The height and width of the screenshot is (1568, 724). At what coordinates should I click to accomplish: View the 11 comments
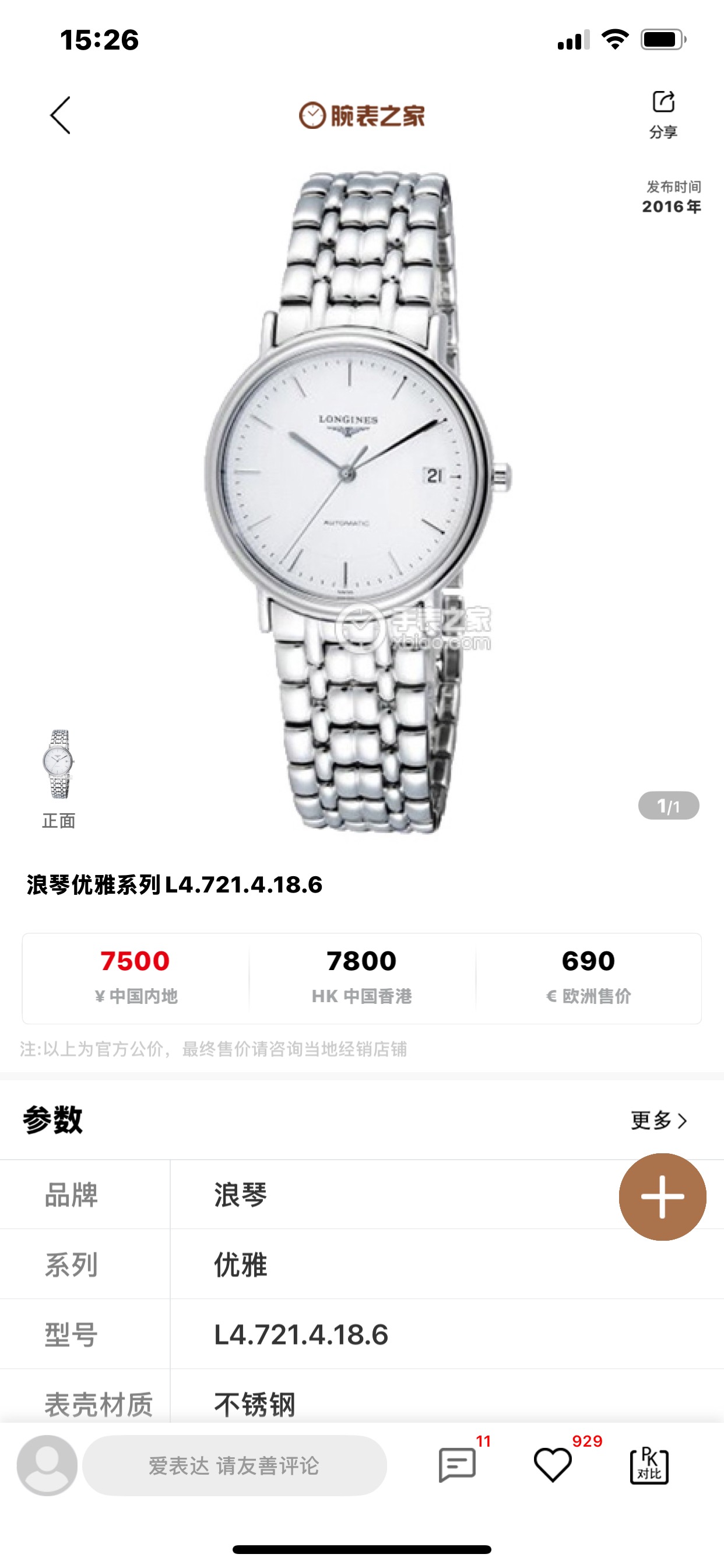pyautogui.click(x=458, y=1465)
